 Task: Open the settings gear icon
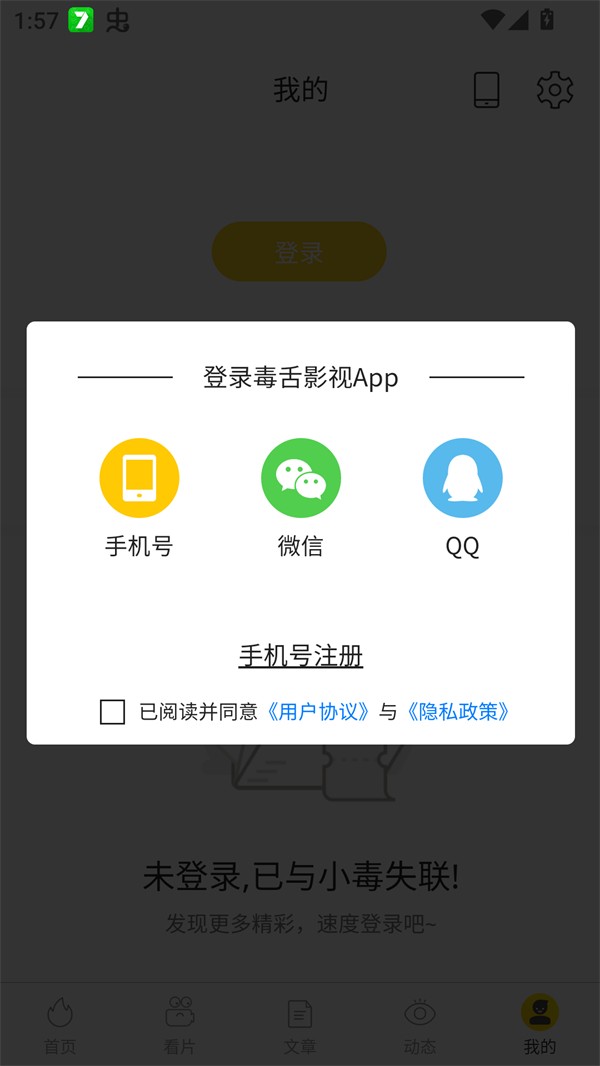(555, 90)
